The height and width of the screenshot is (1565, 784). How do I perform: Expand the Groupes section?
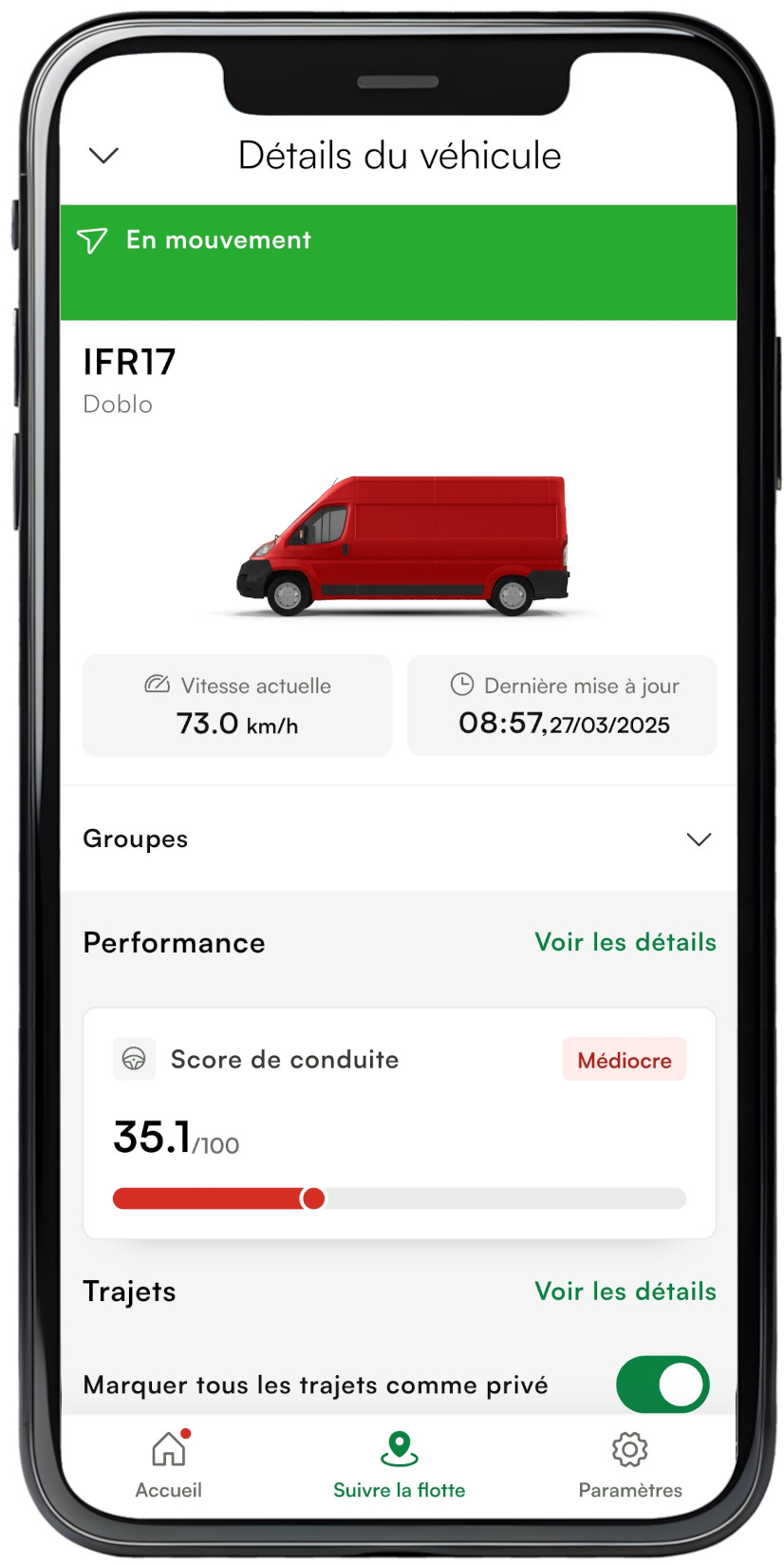pos(399,839)
